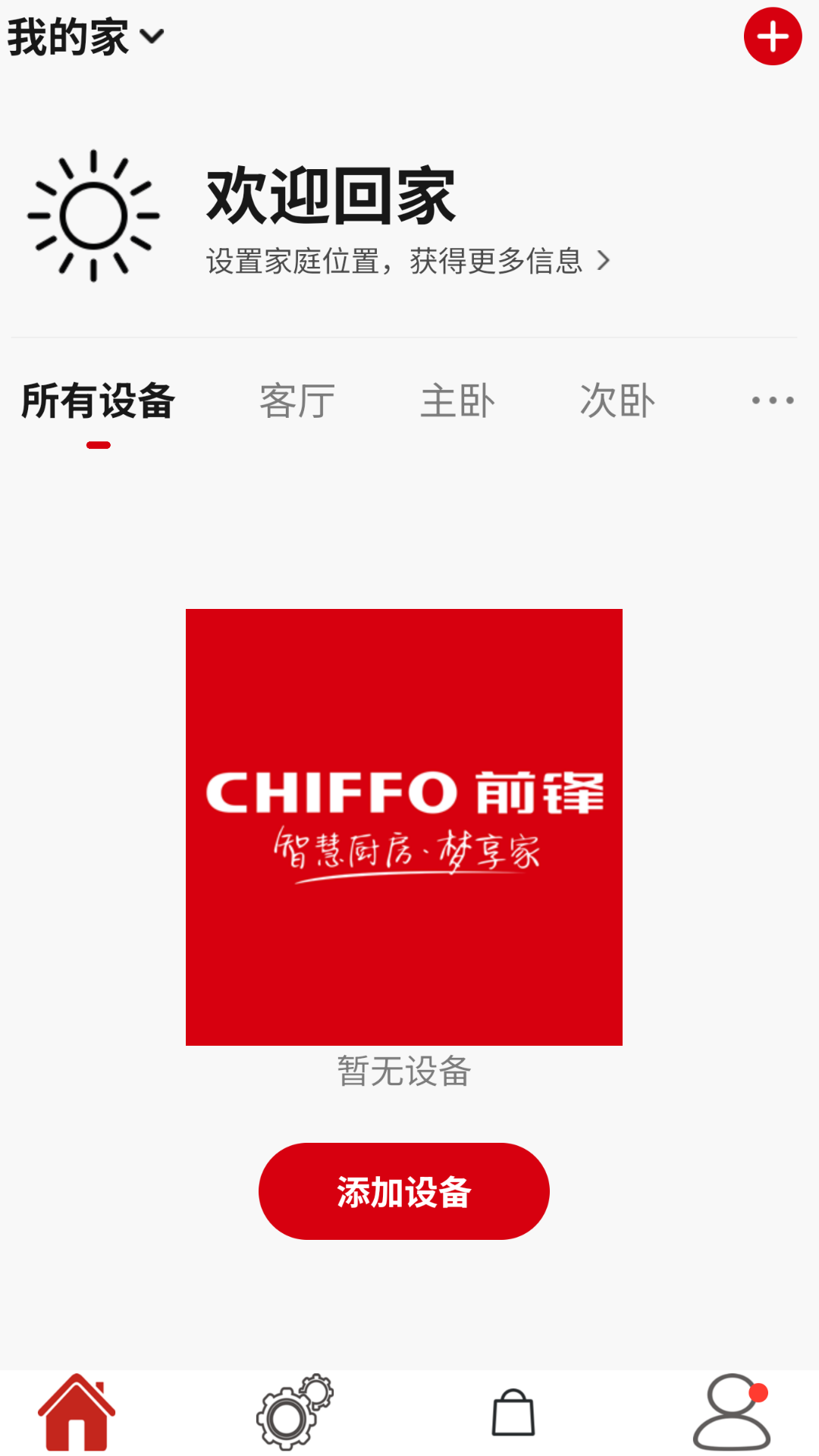Switch to the 主卧 room tab

click(458, 400)
